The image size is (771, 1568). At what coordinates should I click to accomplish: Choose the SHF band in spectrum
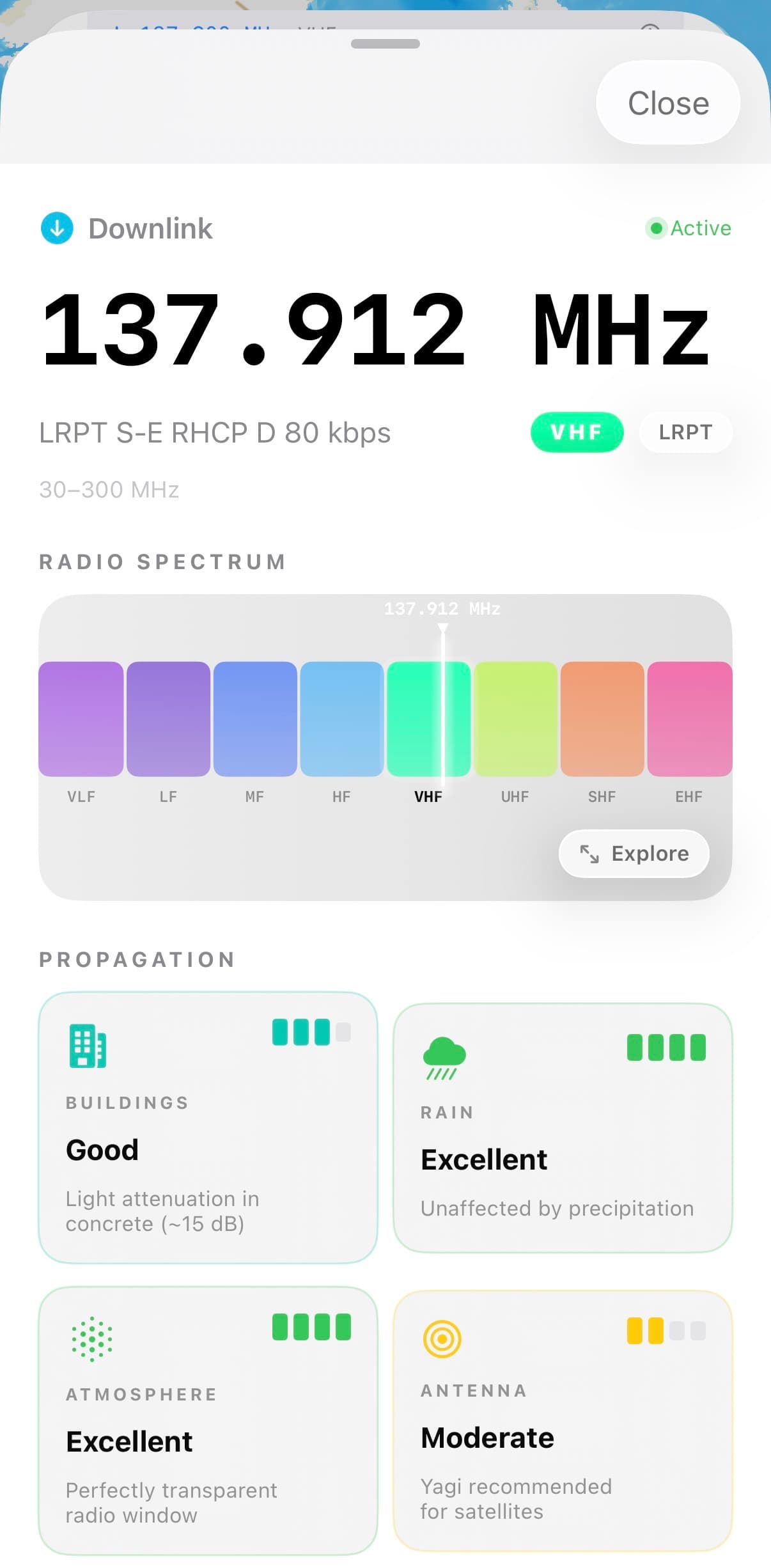[602, 719]
